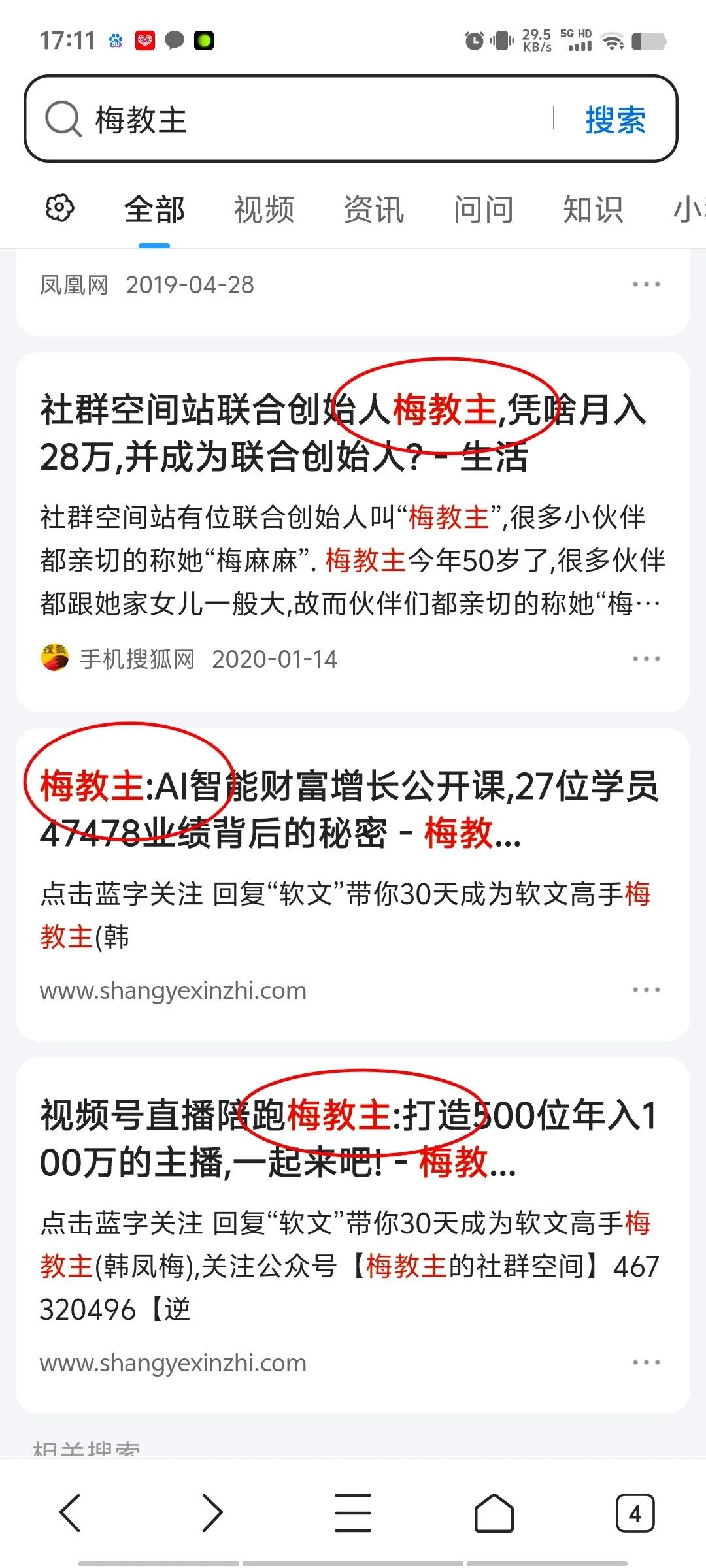
Task: Open more options for the 凤凰网 result
Action: (x=646, y=285)
